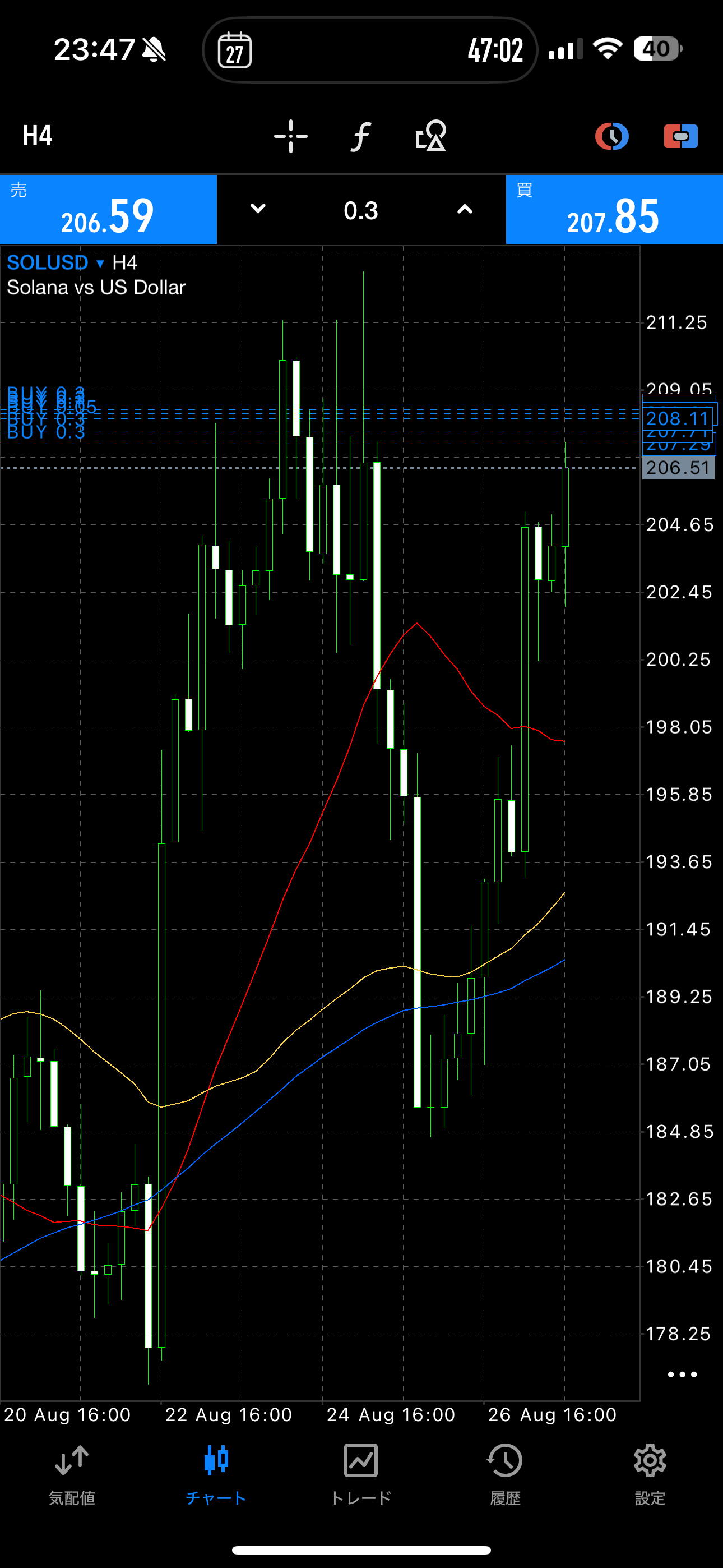Open the three-dot chart options
This screenshot has height=1568, width=723.
[682, 1375]
